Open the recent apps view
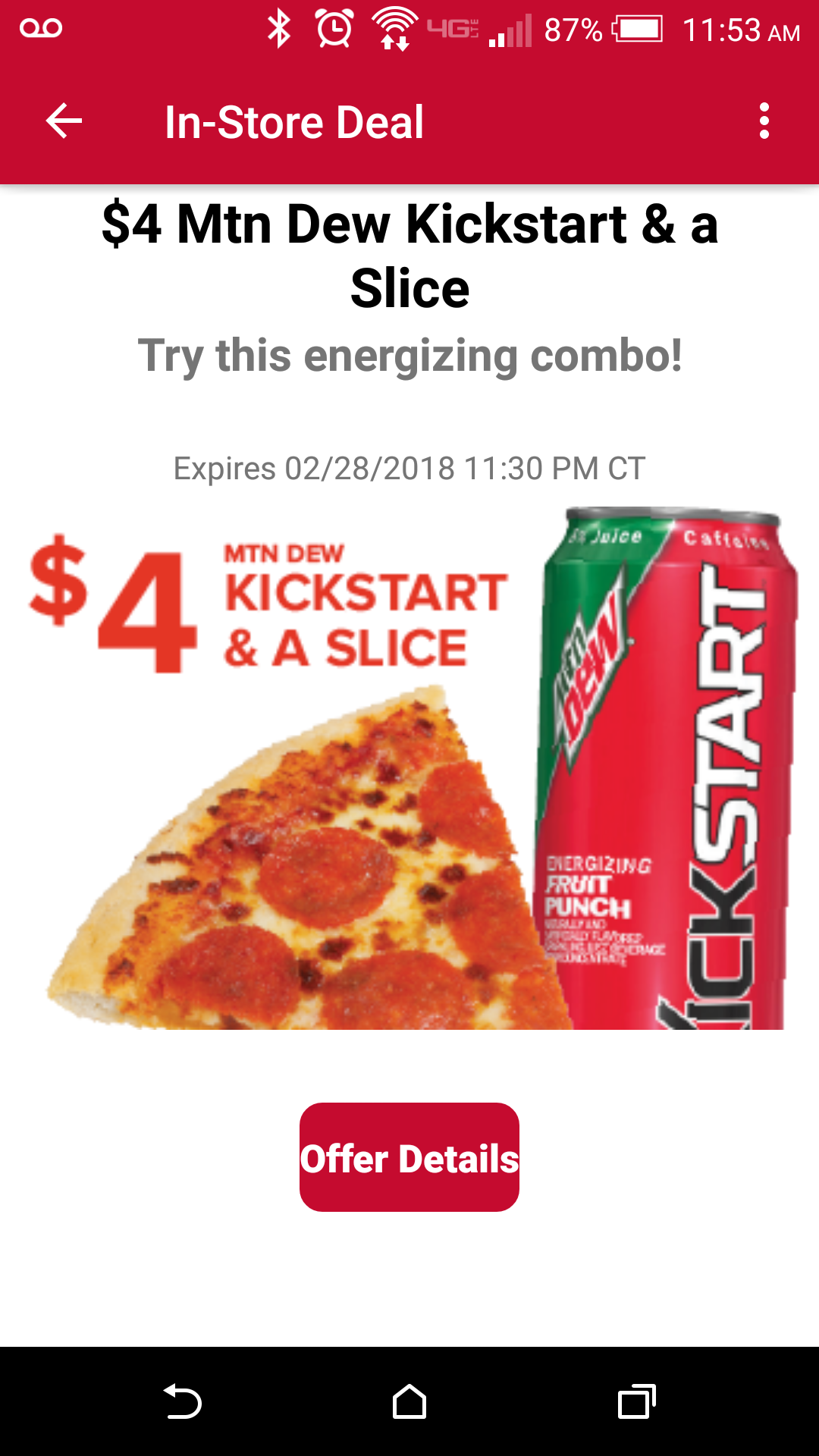819x1456 pixels. 636,1401
